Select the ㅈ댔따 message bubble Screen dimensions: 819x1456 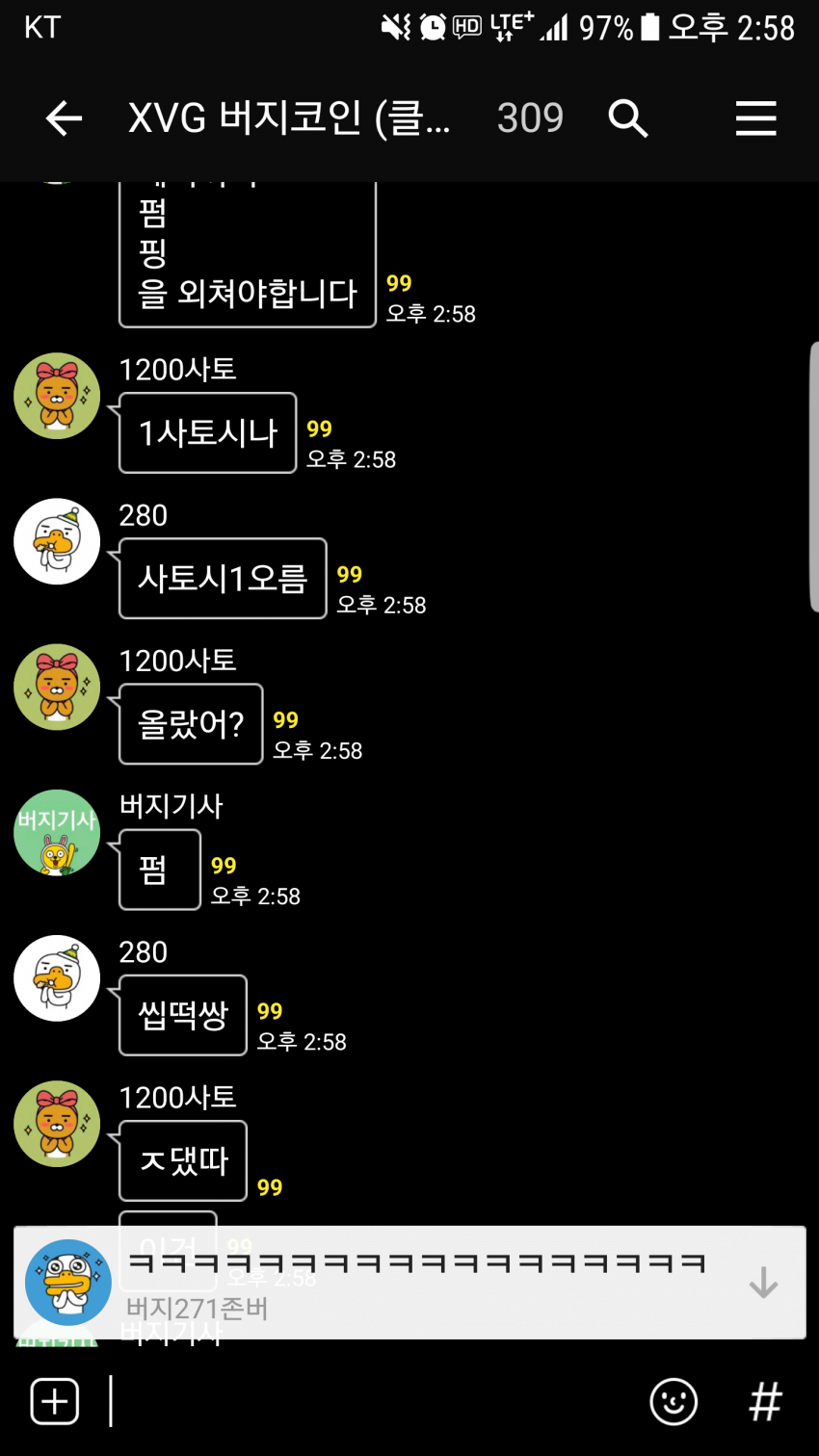pos(182,1160)
